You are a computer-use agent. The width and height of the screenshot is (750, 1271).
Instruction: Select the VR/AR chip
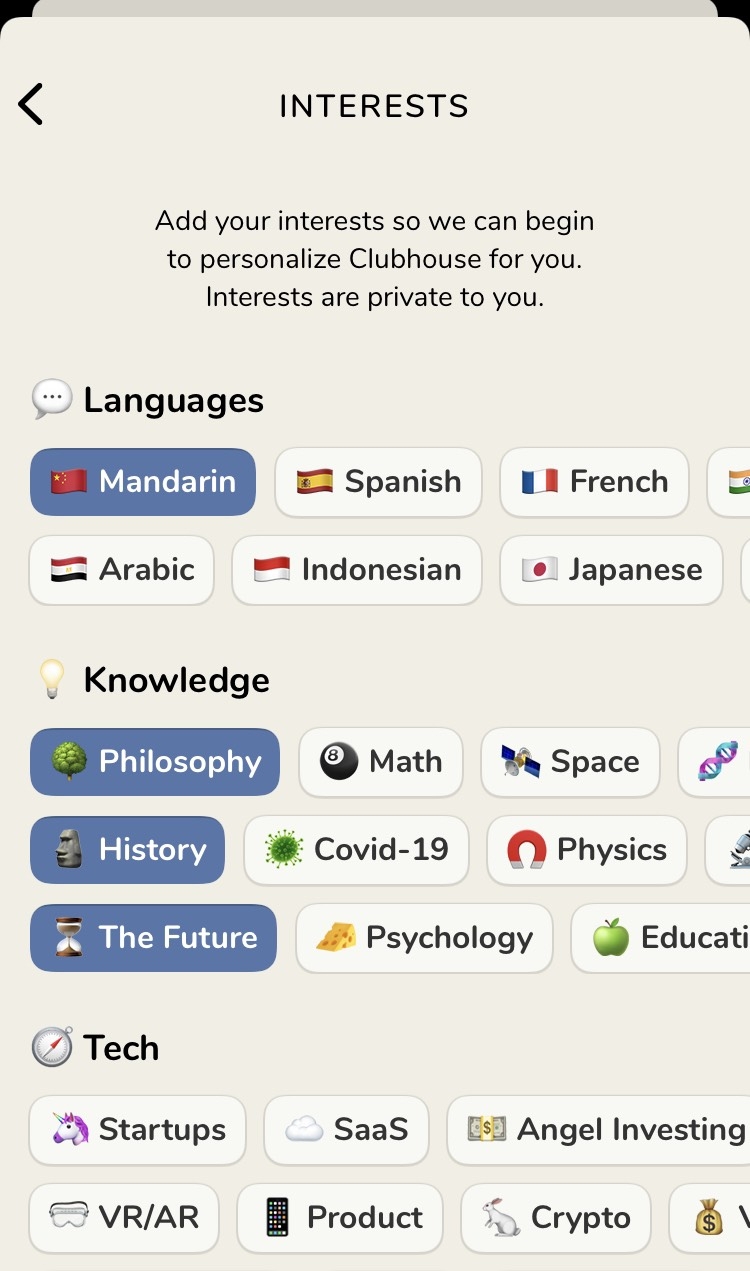pos(124,1218)
